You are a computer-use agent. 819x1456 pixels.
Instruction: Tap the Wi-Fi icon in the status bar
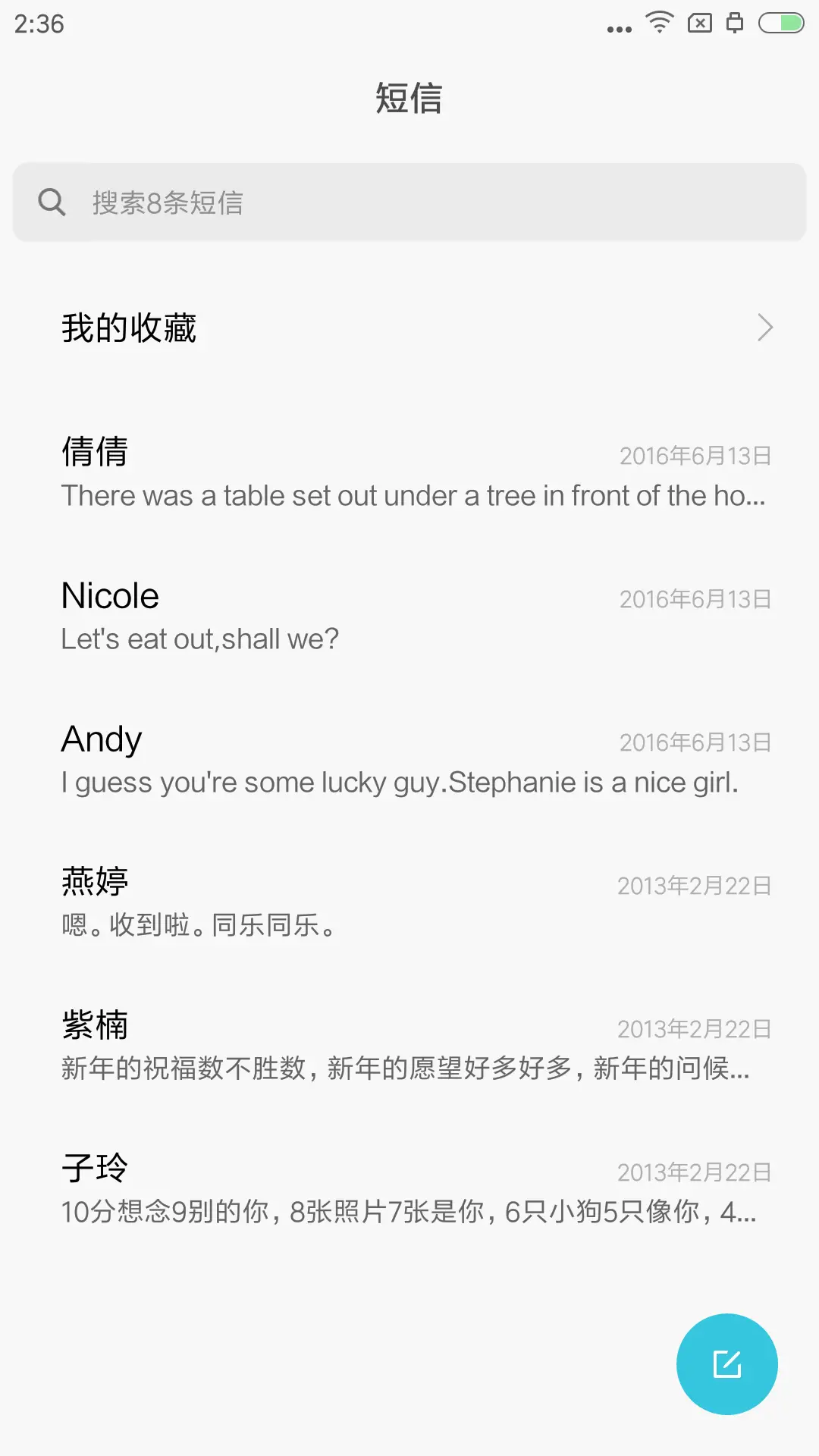(658, 21)
